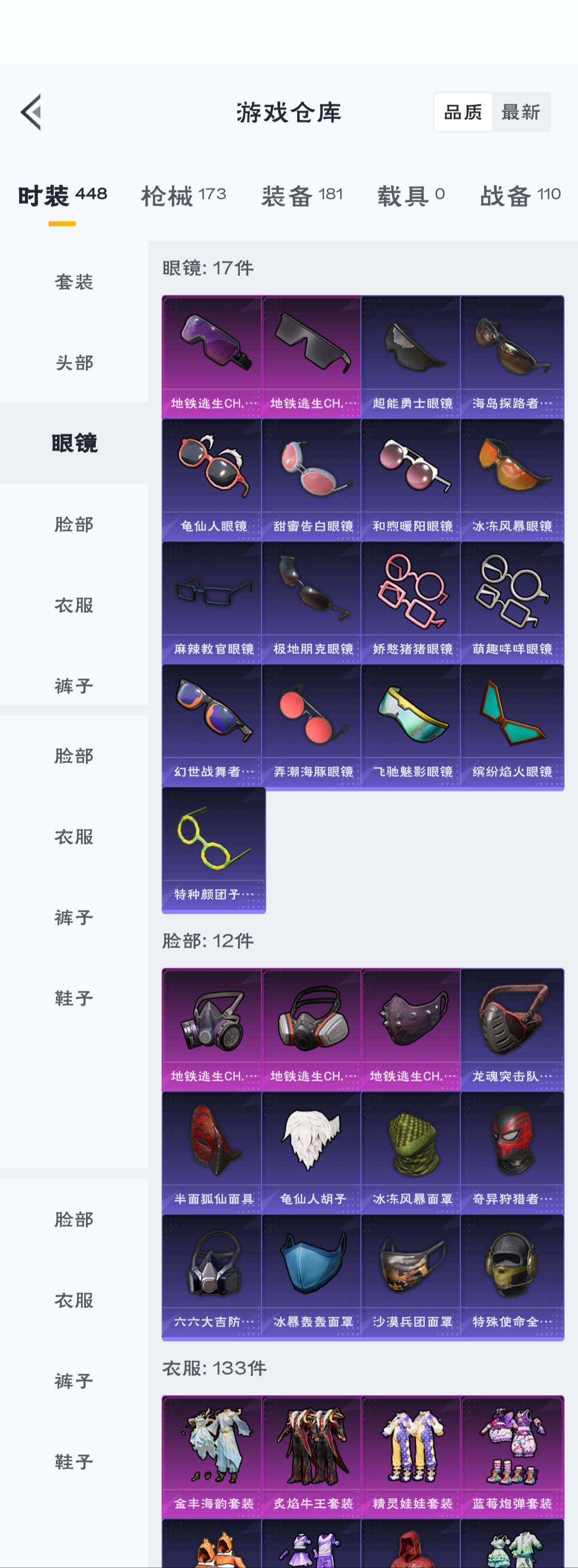Open the 冰冻风暴眼镜 item

[x=512, y=479]
